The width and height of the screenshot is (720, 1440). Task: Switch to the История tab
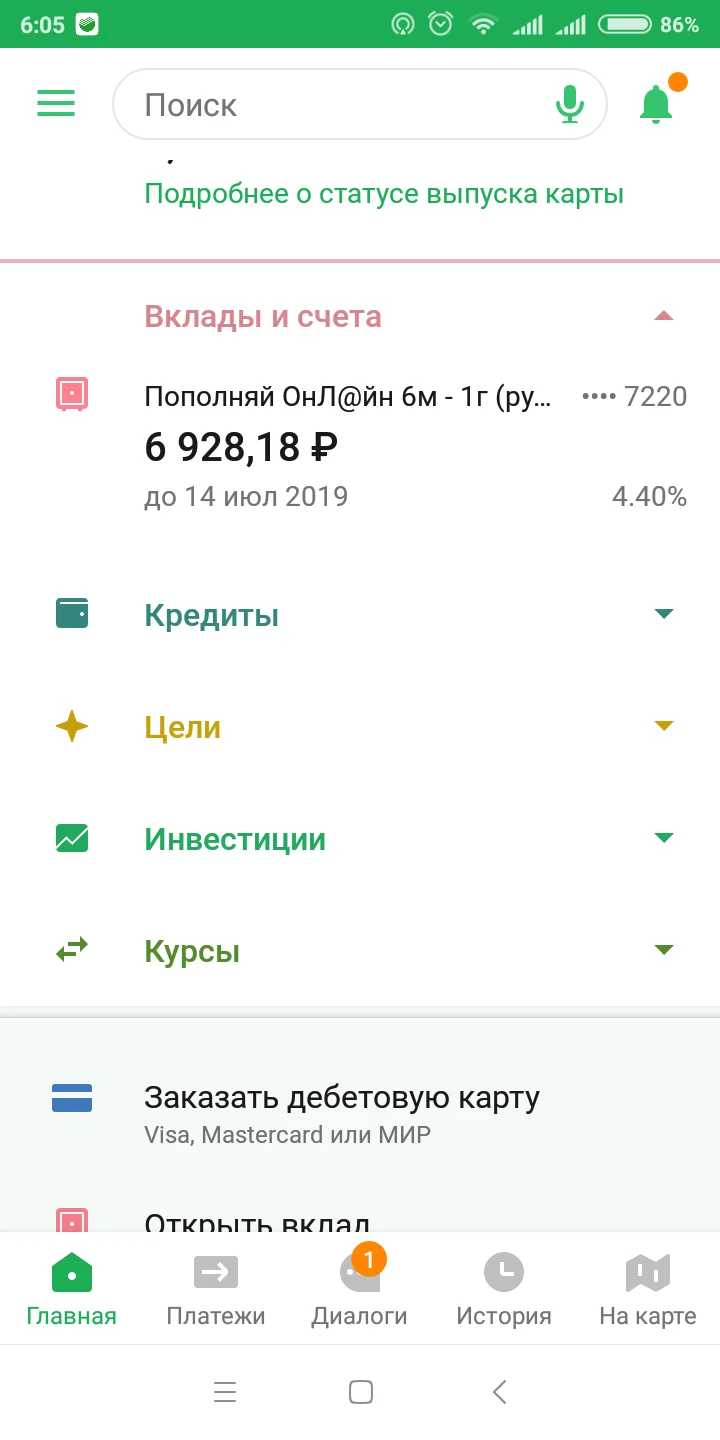(503, 1288)
